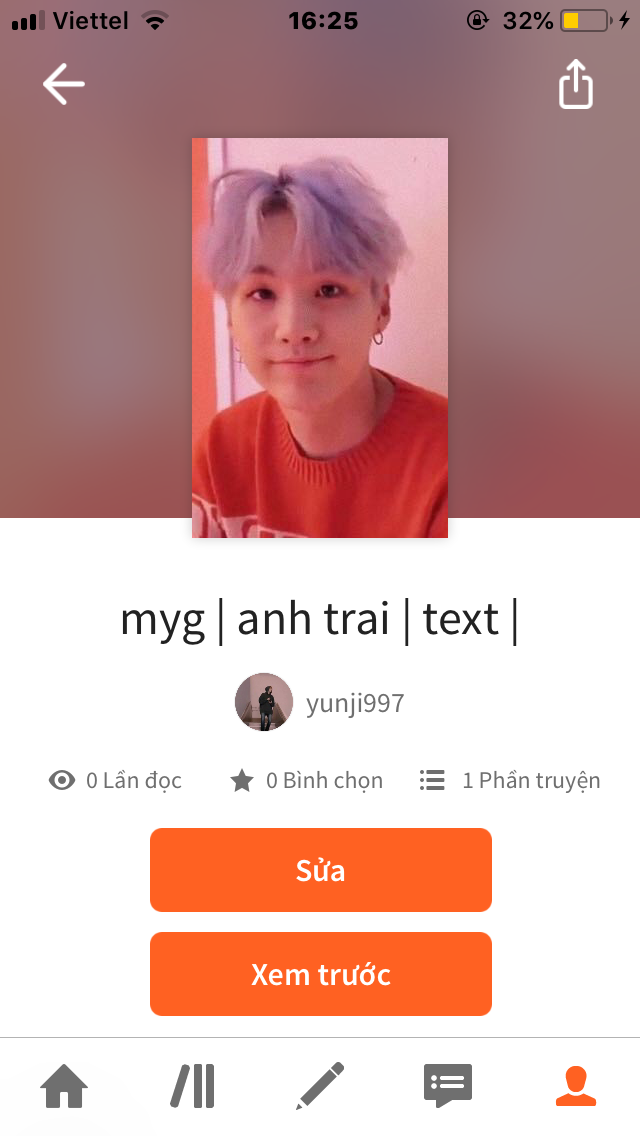Open the messages tab
Viewport: 640px width, 1136px height.
pyautogui.click(x=447, y=1085)
